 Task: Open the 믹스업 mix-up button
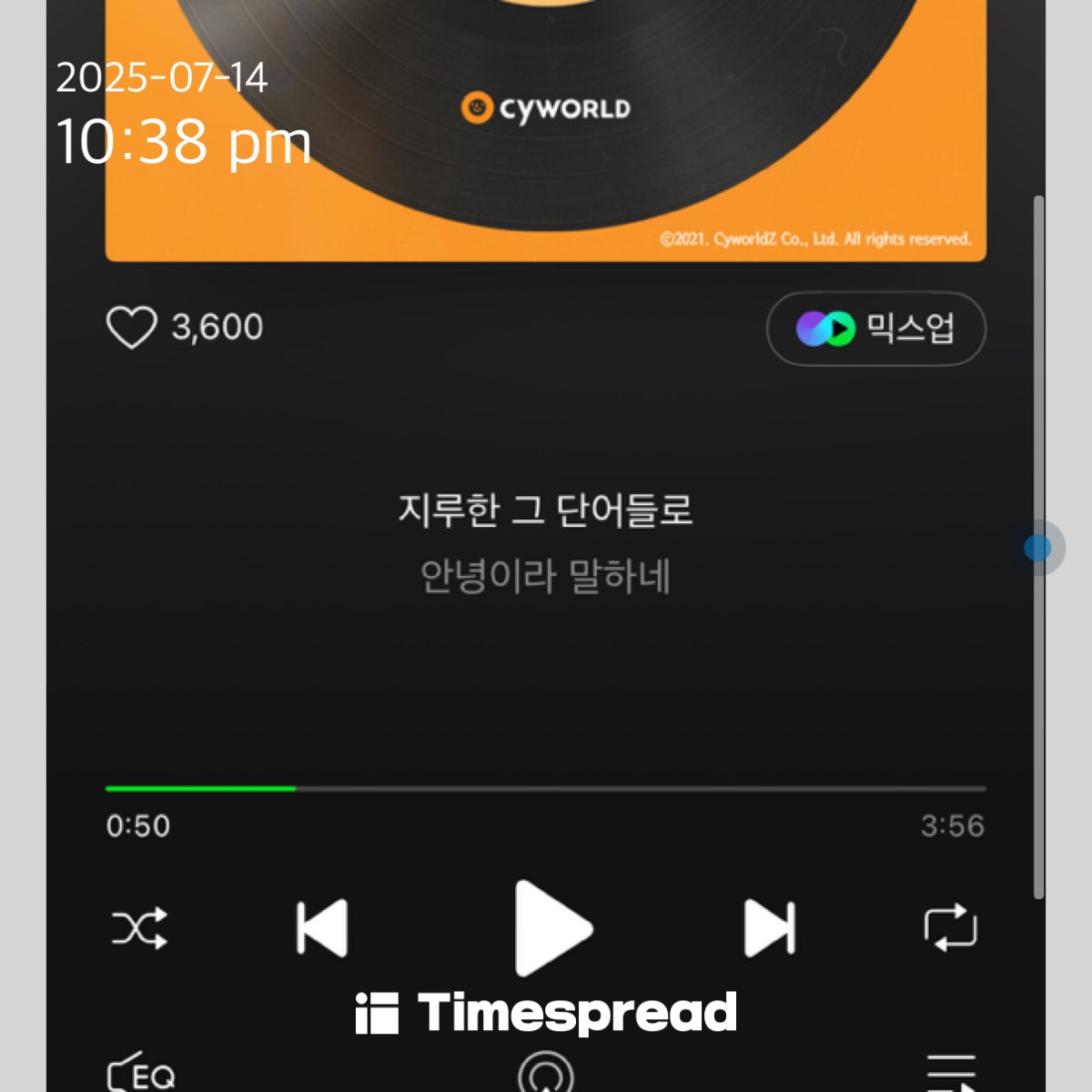click(x=875, y=329)
